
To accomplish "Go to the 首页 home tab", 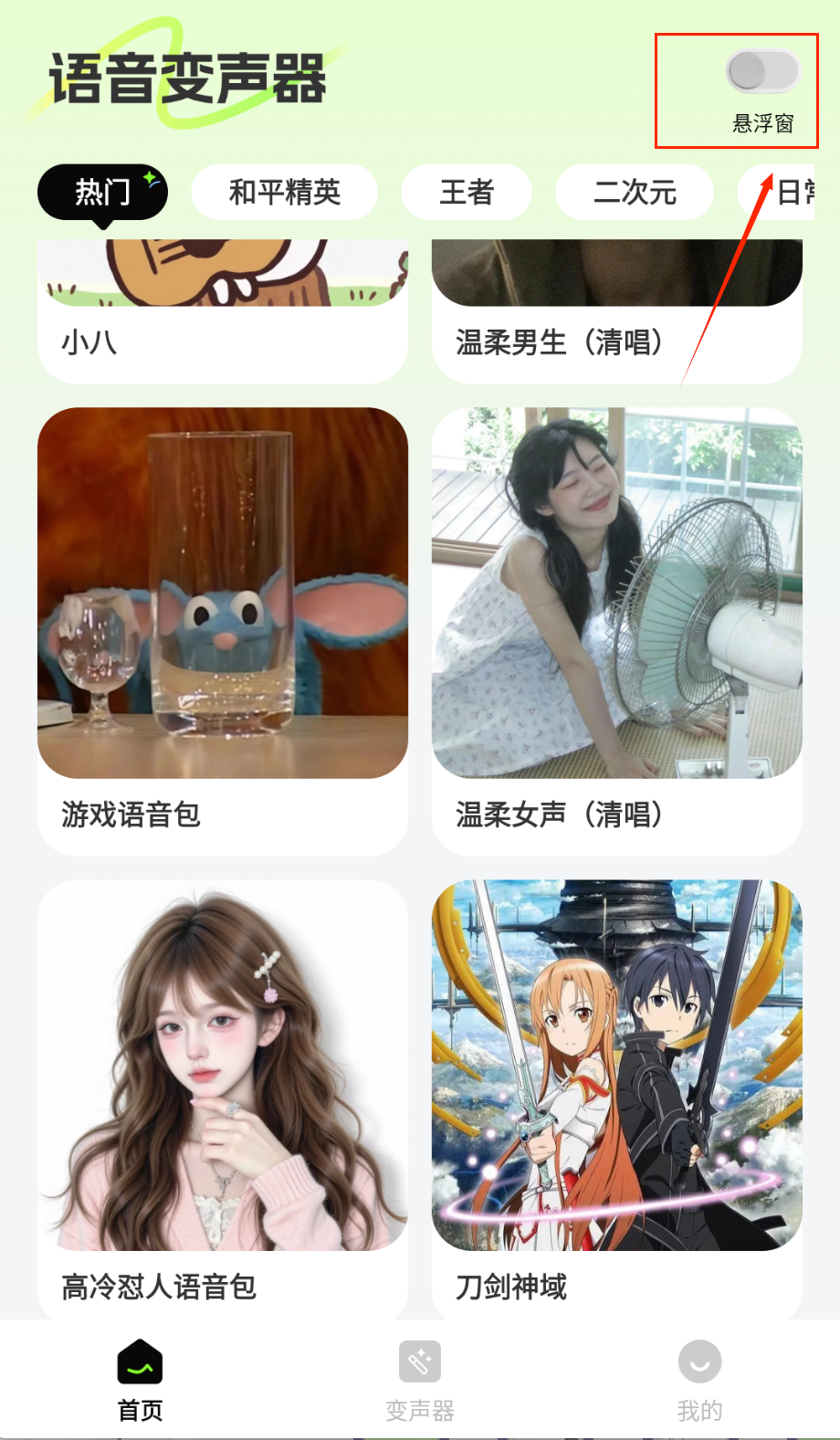I will [141, 1380].
